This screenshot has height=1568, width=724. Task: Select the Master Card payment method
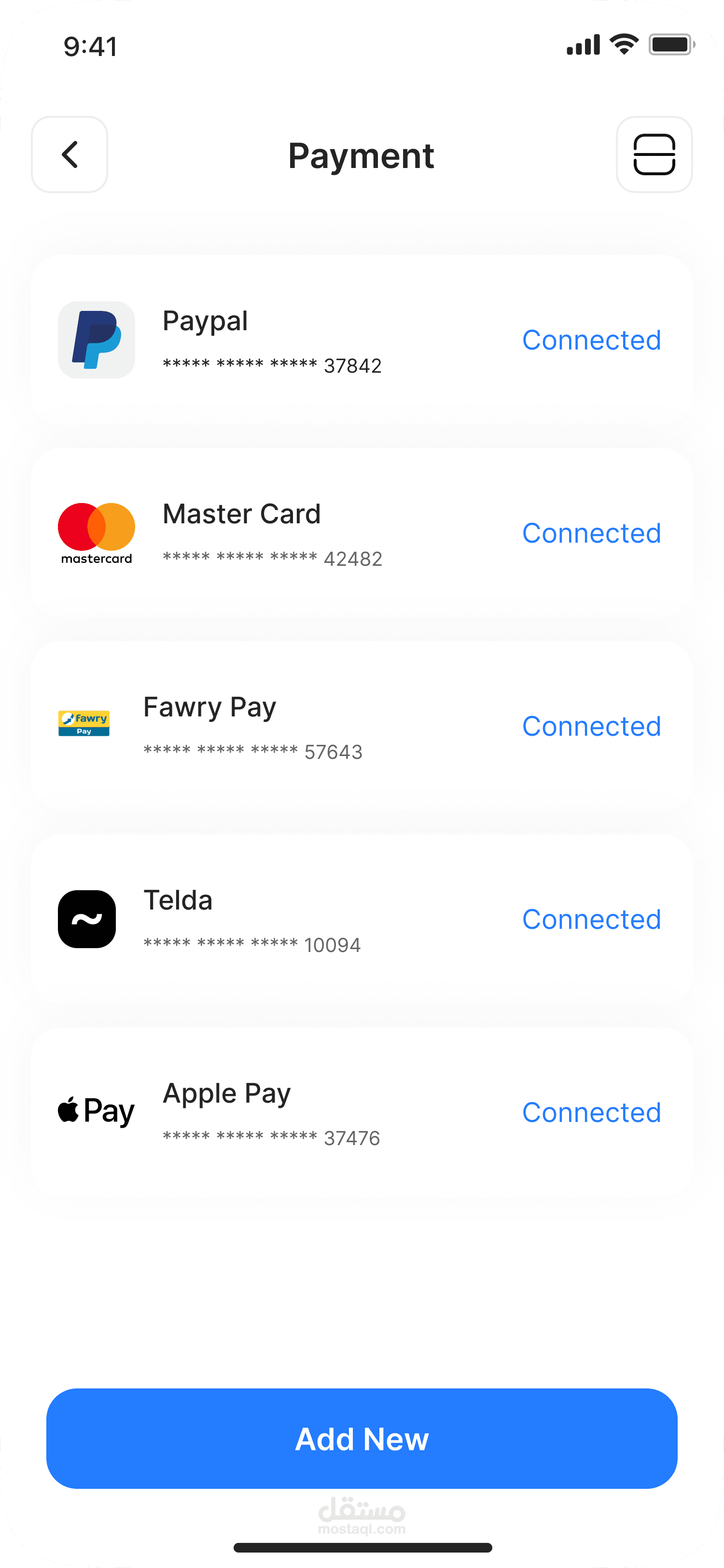[x=362, y=533]
